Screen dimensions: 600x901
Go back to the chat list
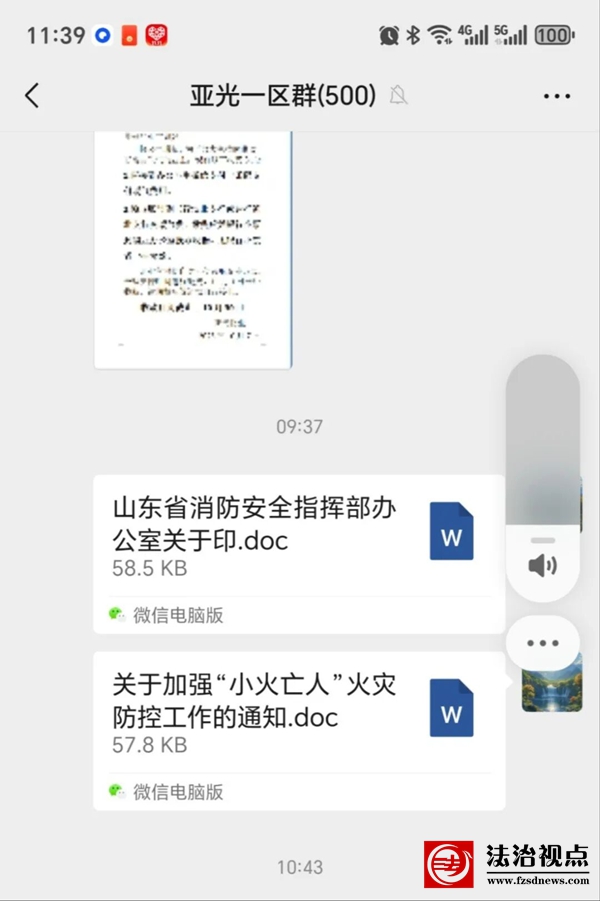[x=33, y=95]
